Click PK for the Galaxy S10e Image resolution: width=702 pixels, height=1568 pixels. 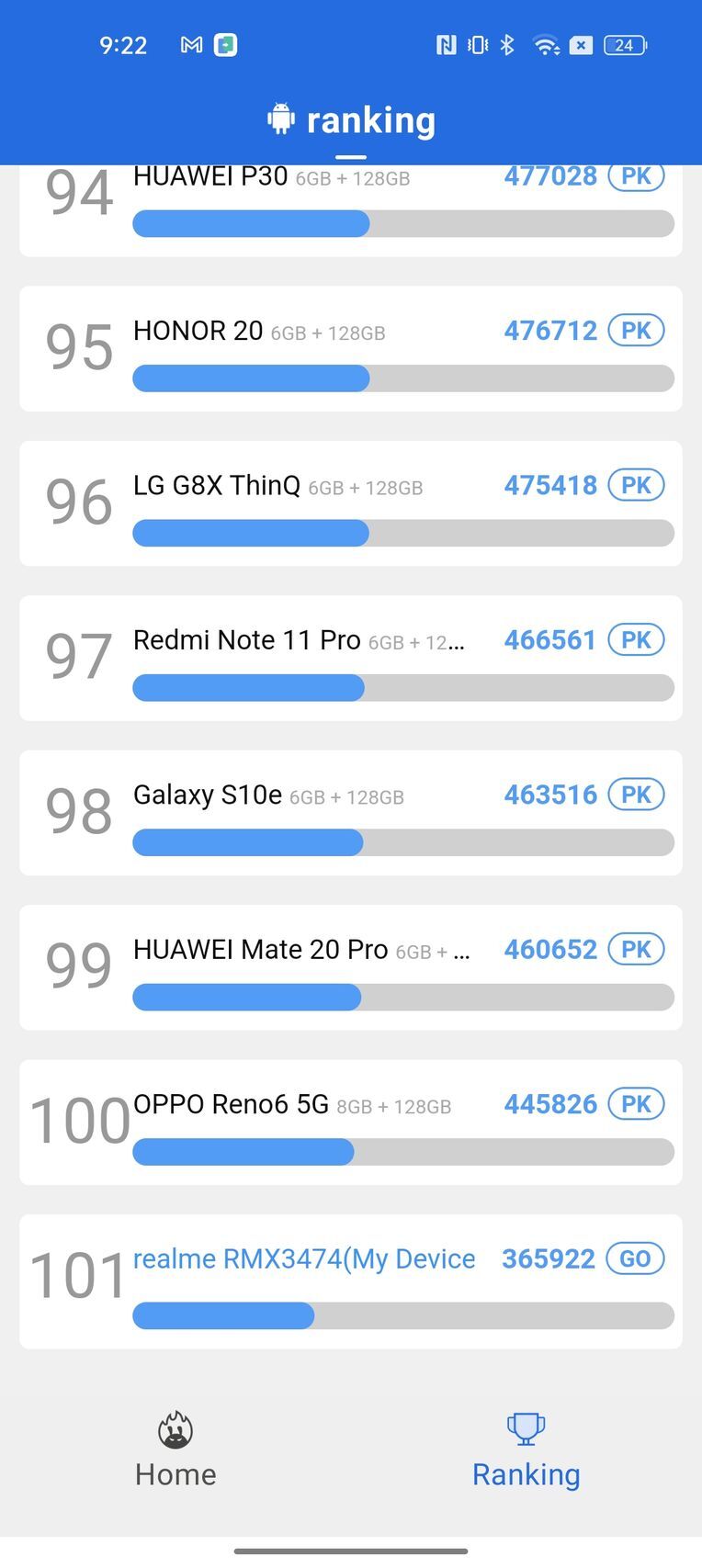(636, 794)
